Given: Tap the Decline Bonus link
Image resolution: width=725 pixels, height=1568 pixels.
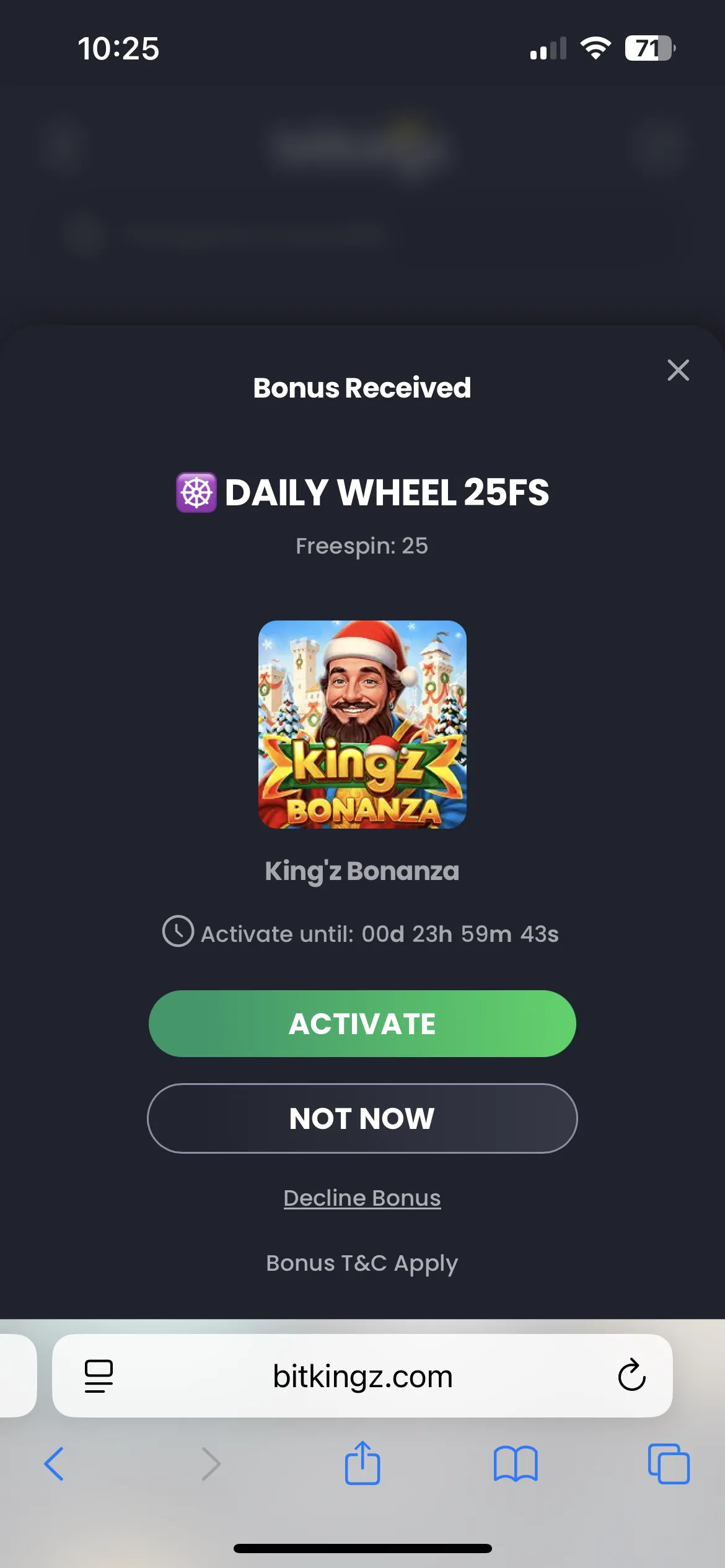Looking at the screenshot, I should click(362, 1198).
